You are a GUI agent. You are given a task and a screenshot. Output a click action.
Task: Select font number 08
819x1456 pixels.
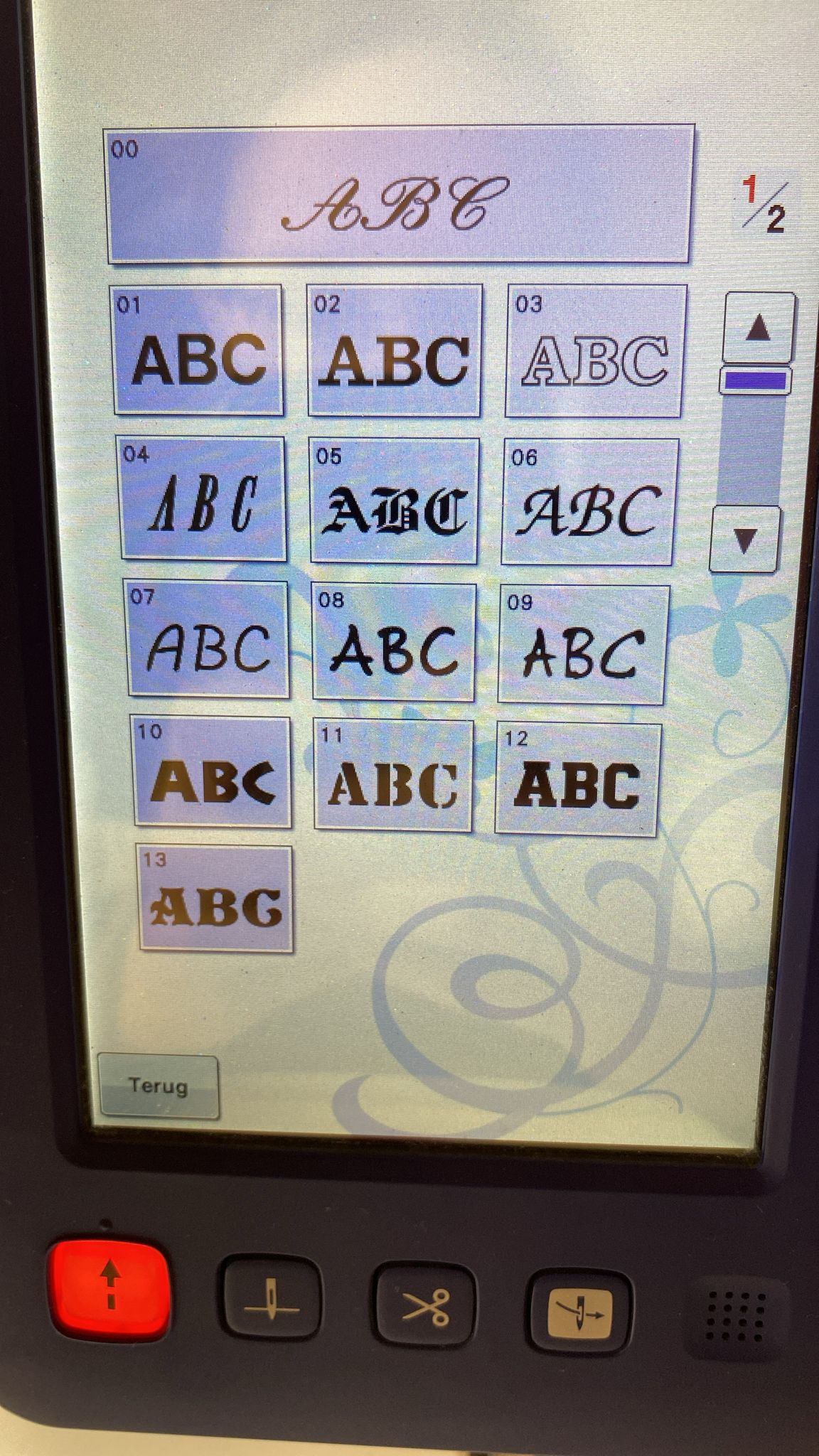tap(394, 642)
